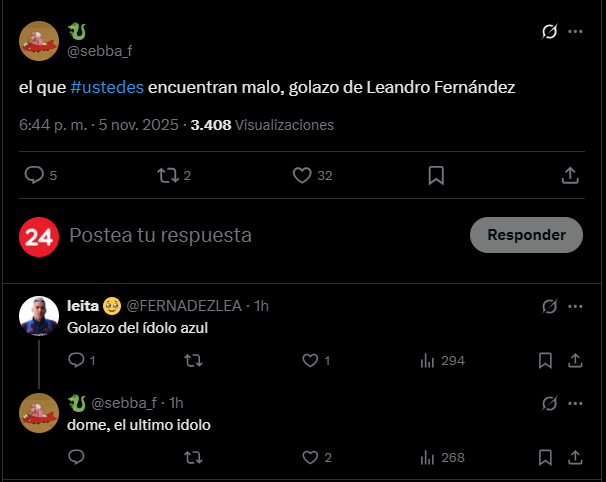Repost leita's reply
Viewport: 606px width, 482px height.
click(193, 360)
